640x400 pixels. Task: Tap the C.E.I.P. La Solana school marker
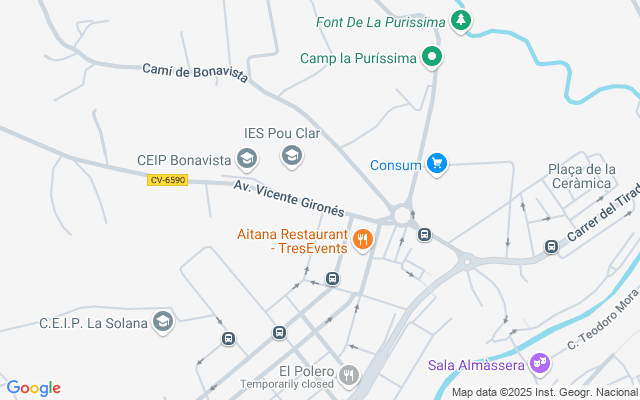coord(163,322)
